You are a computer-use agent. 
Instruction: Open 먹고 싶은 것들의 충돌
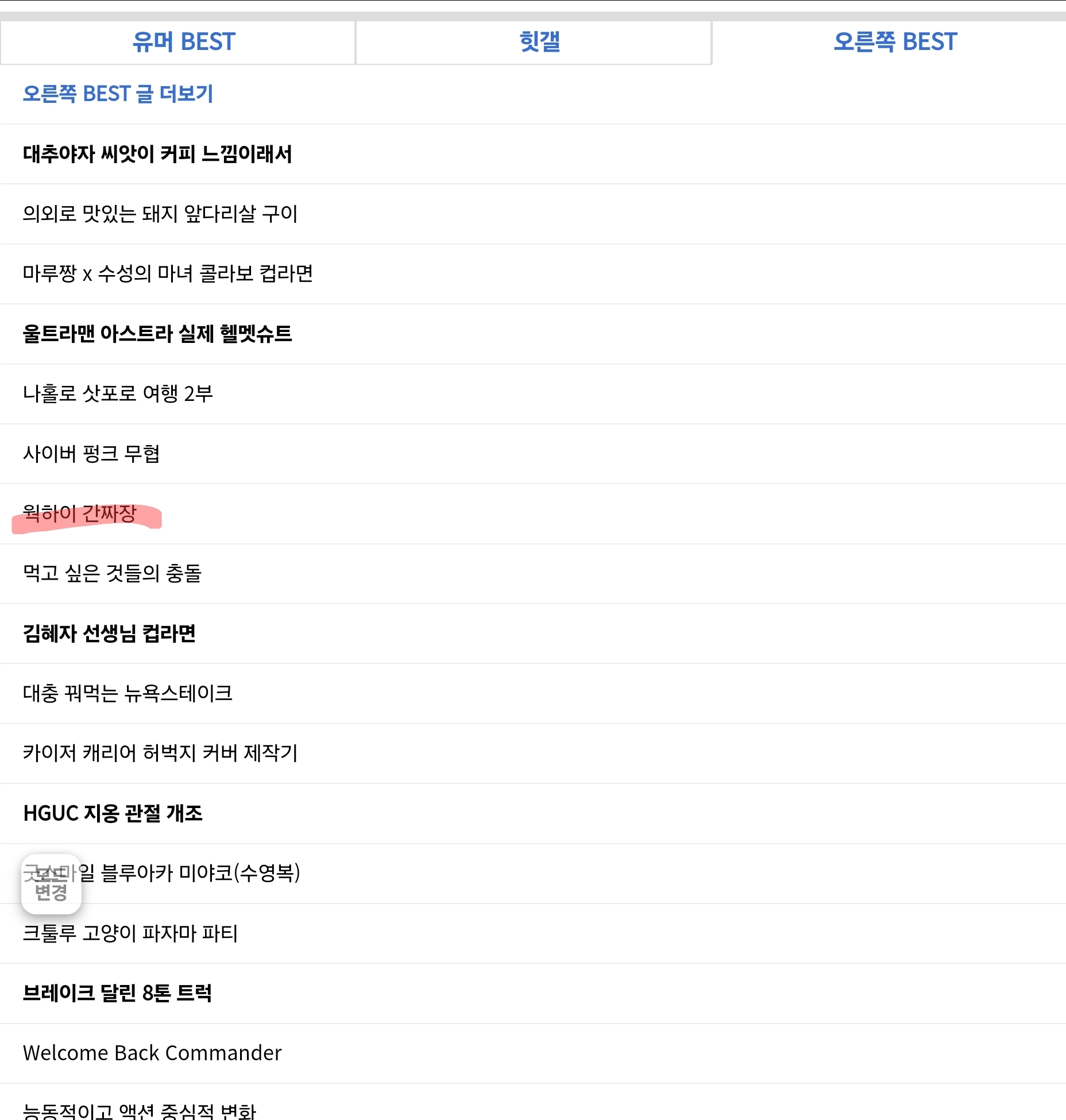coord(112,573)
